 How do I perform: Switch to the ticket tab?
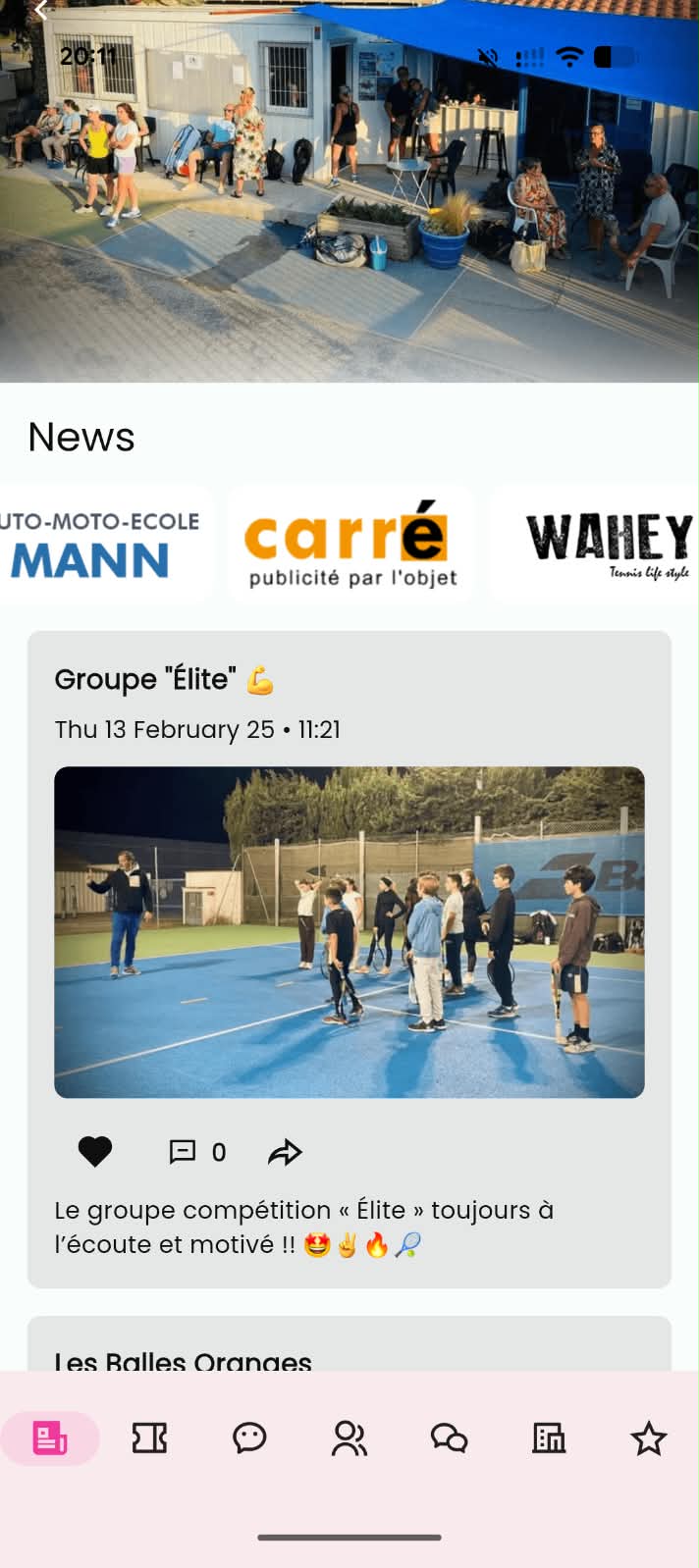149,1438
